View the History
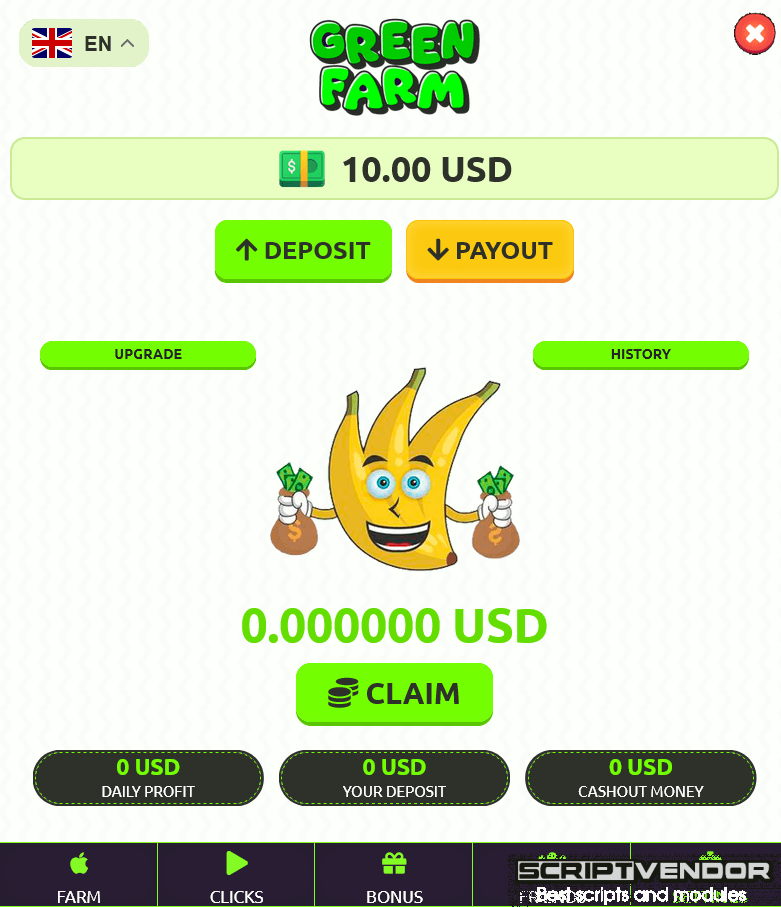The height and width of the screenshot is (907, 781). (640, 354)
